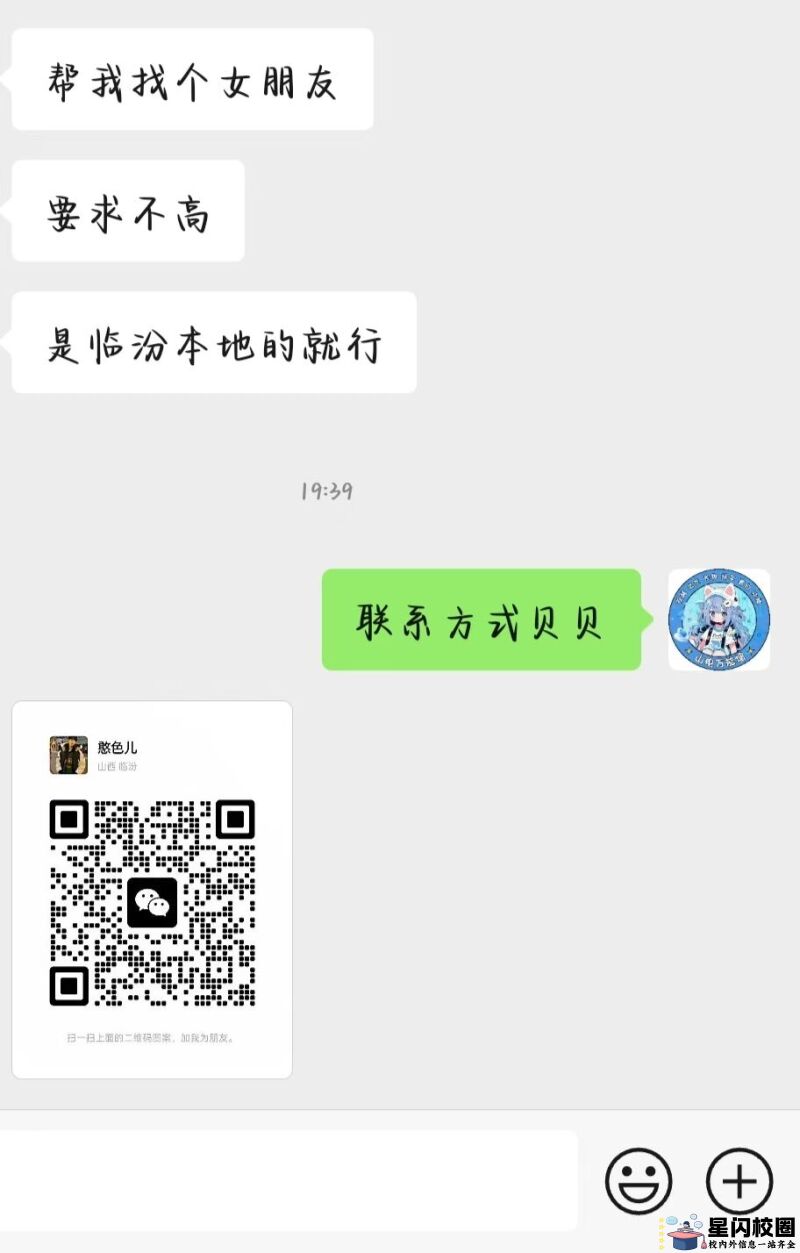Open the plus attachment menu
800x1253 pixels.
pos(739,1181)
